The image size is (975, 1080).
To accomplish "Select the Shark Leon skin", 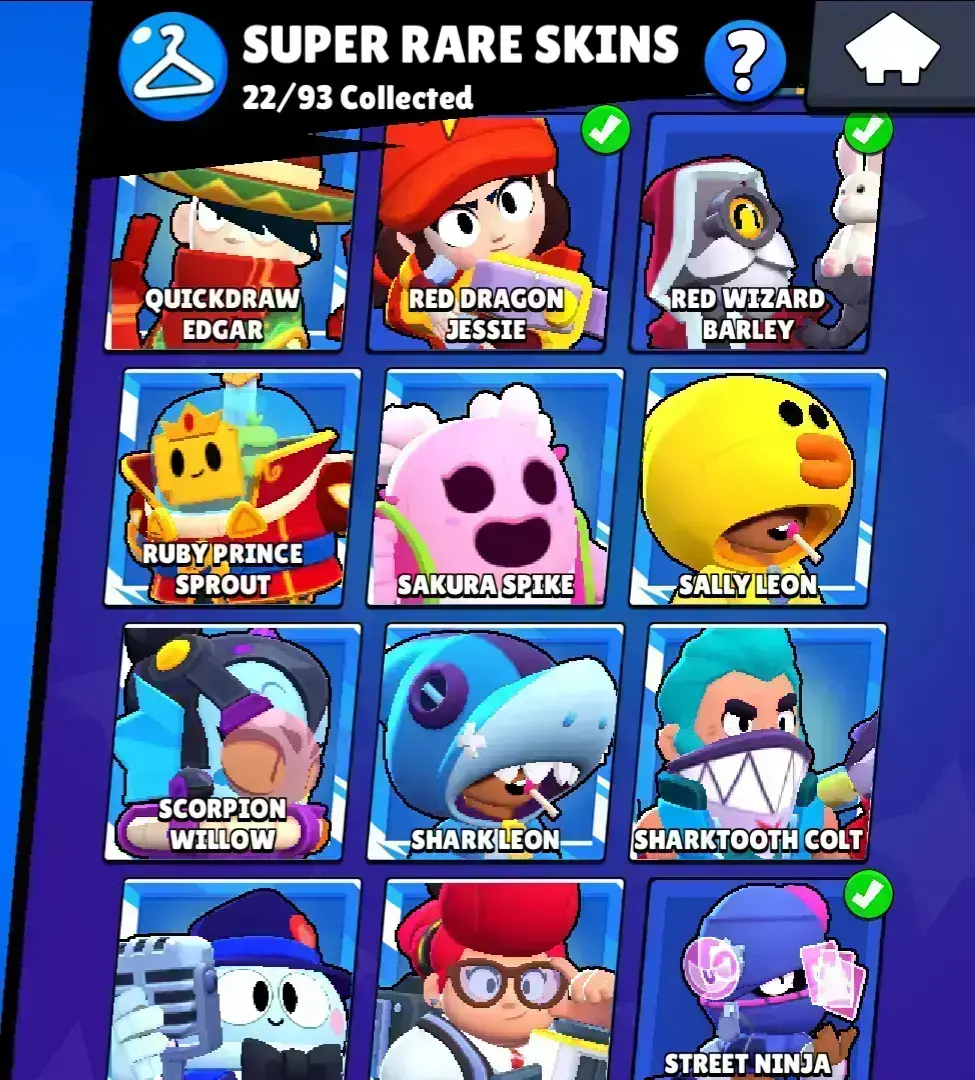I will [494, 742].
